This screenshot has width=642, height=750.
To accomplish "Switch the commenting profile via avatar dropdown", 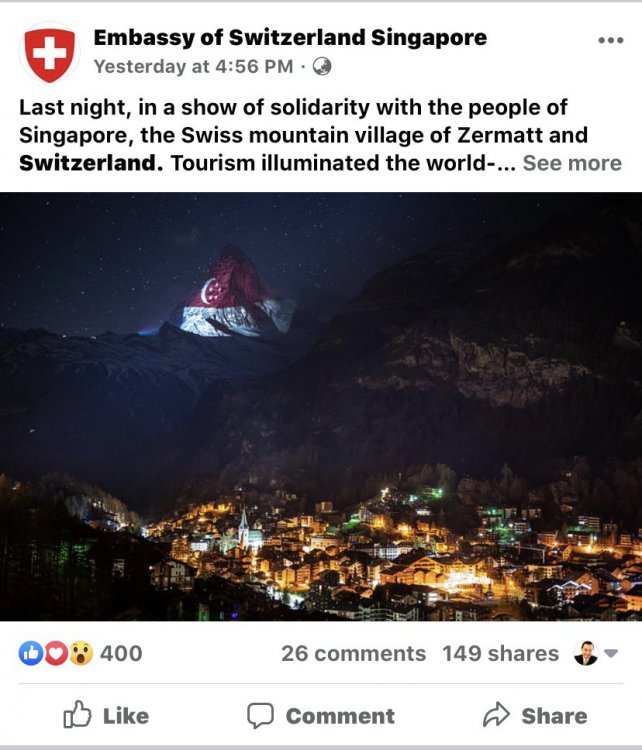I will pos(597,653).
